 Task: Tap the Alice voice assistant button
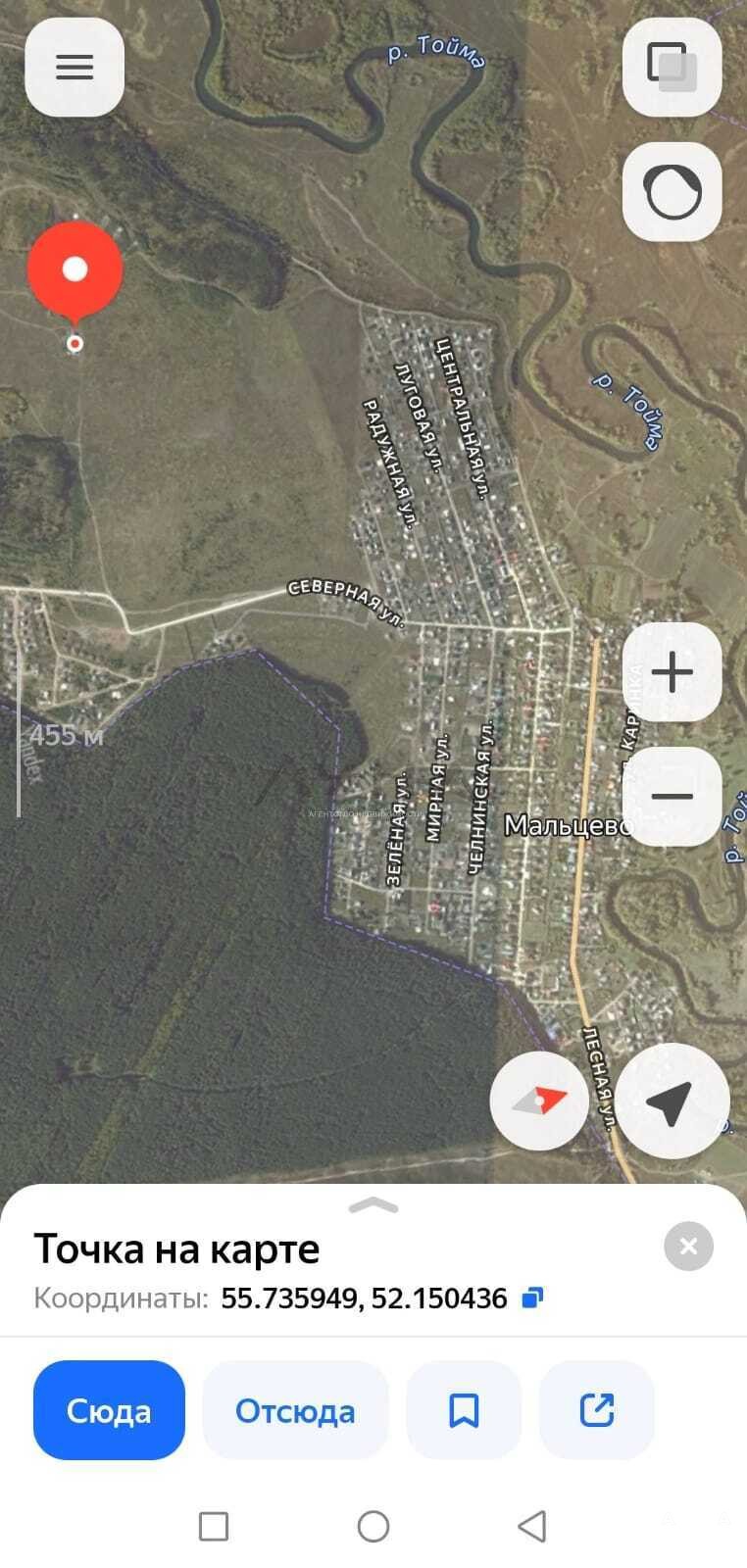point(672,192)
